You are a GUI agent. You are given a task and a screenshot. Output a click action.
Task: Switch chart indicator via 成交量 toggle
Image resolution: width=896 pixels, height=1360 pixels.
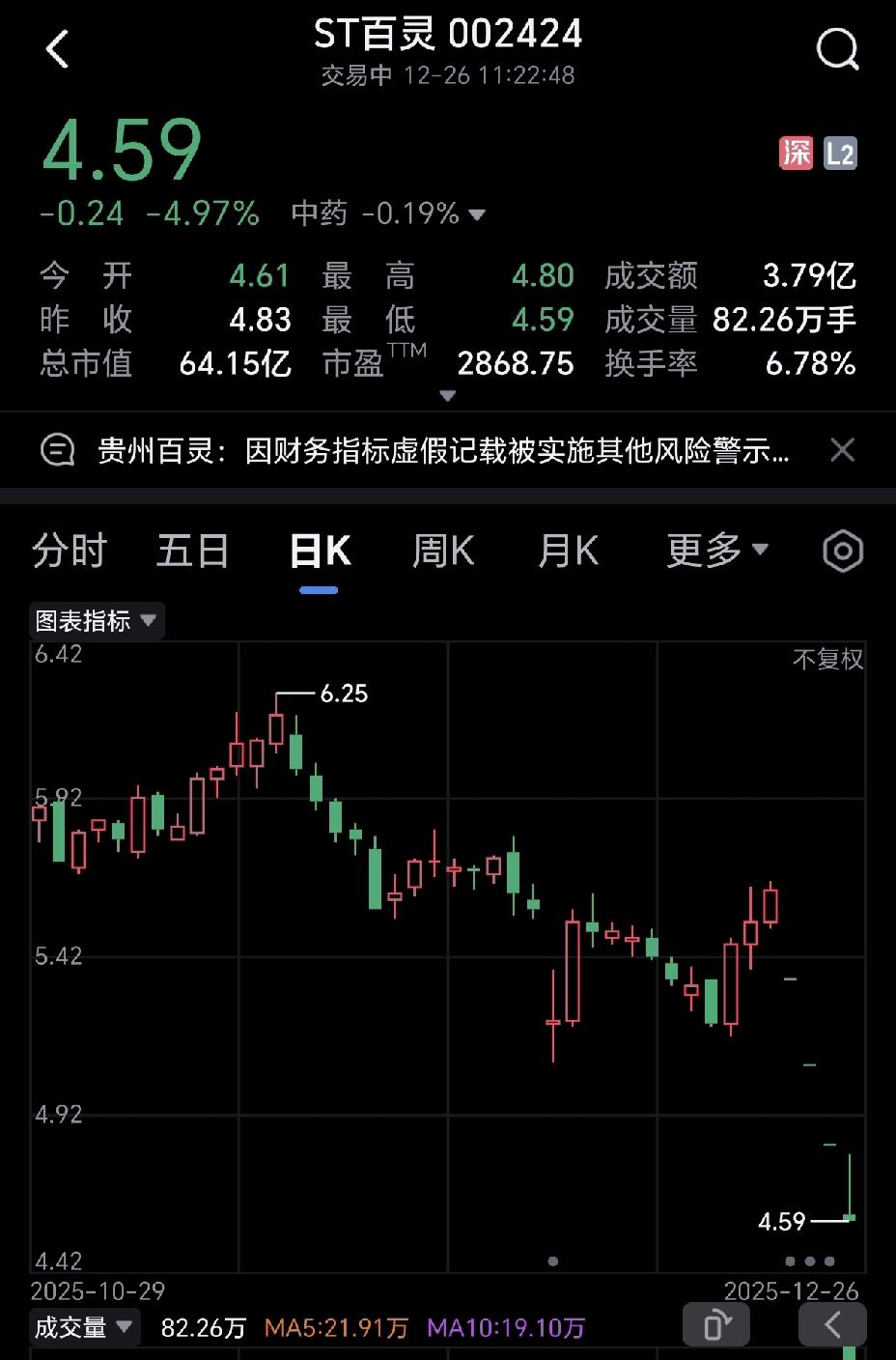click(x=85, y=1326)
